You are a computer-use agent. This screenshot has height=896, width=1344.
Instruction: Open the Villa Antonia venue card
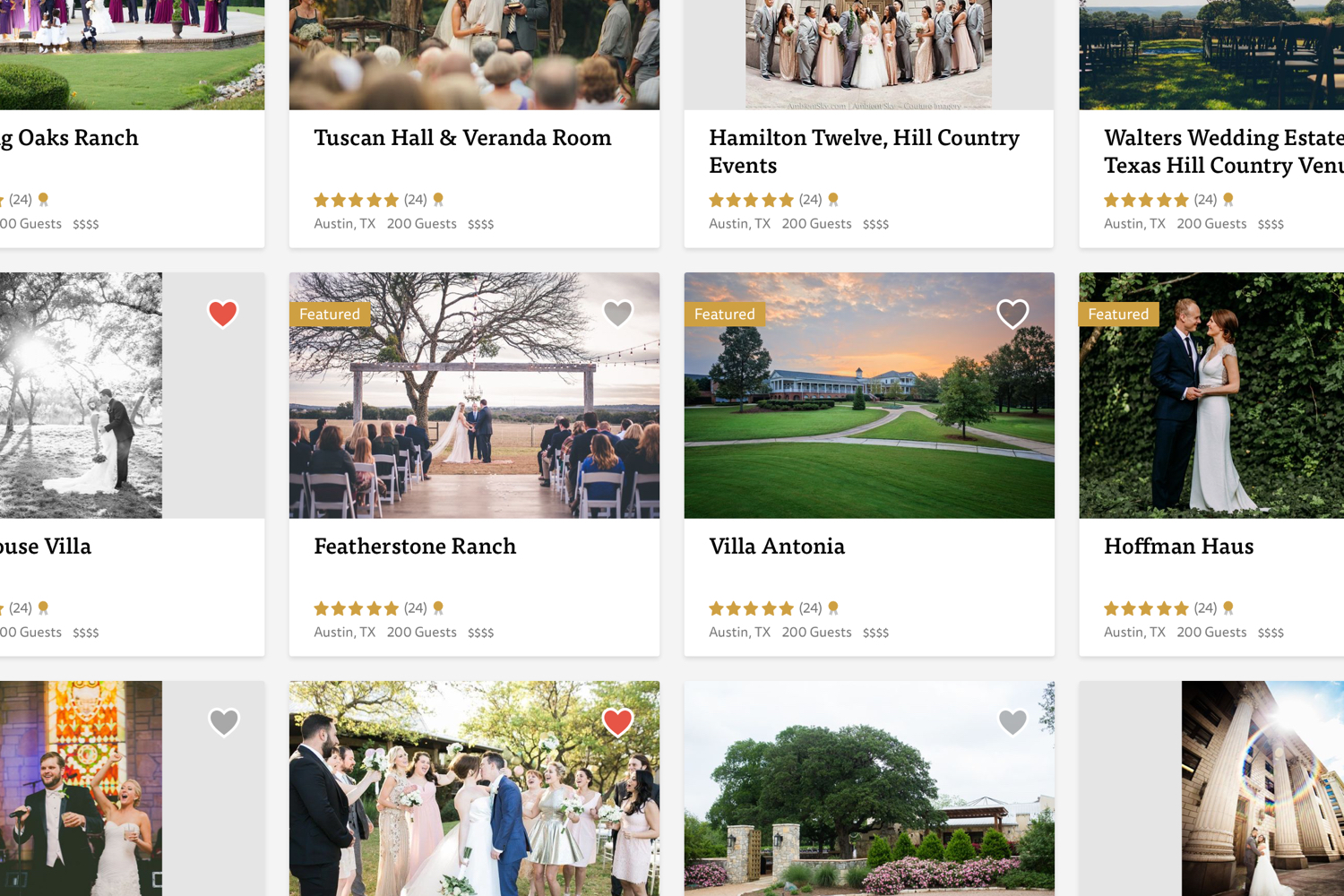(x=869, y=464)
